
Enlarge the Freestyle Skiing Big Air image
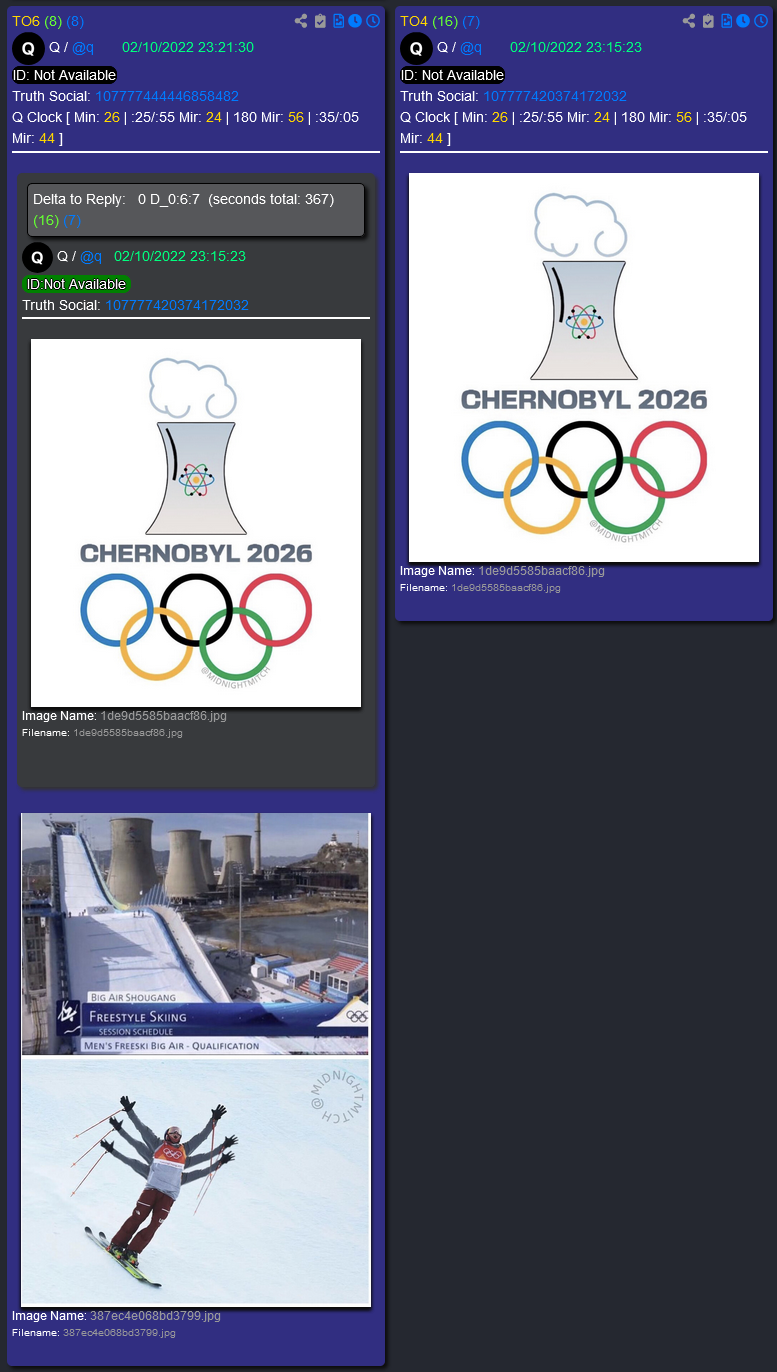(x=196, y=1060)
